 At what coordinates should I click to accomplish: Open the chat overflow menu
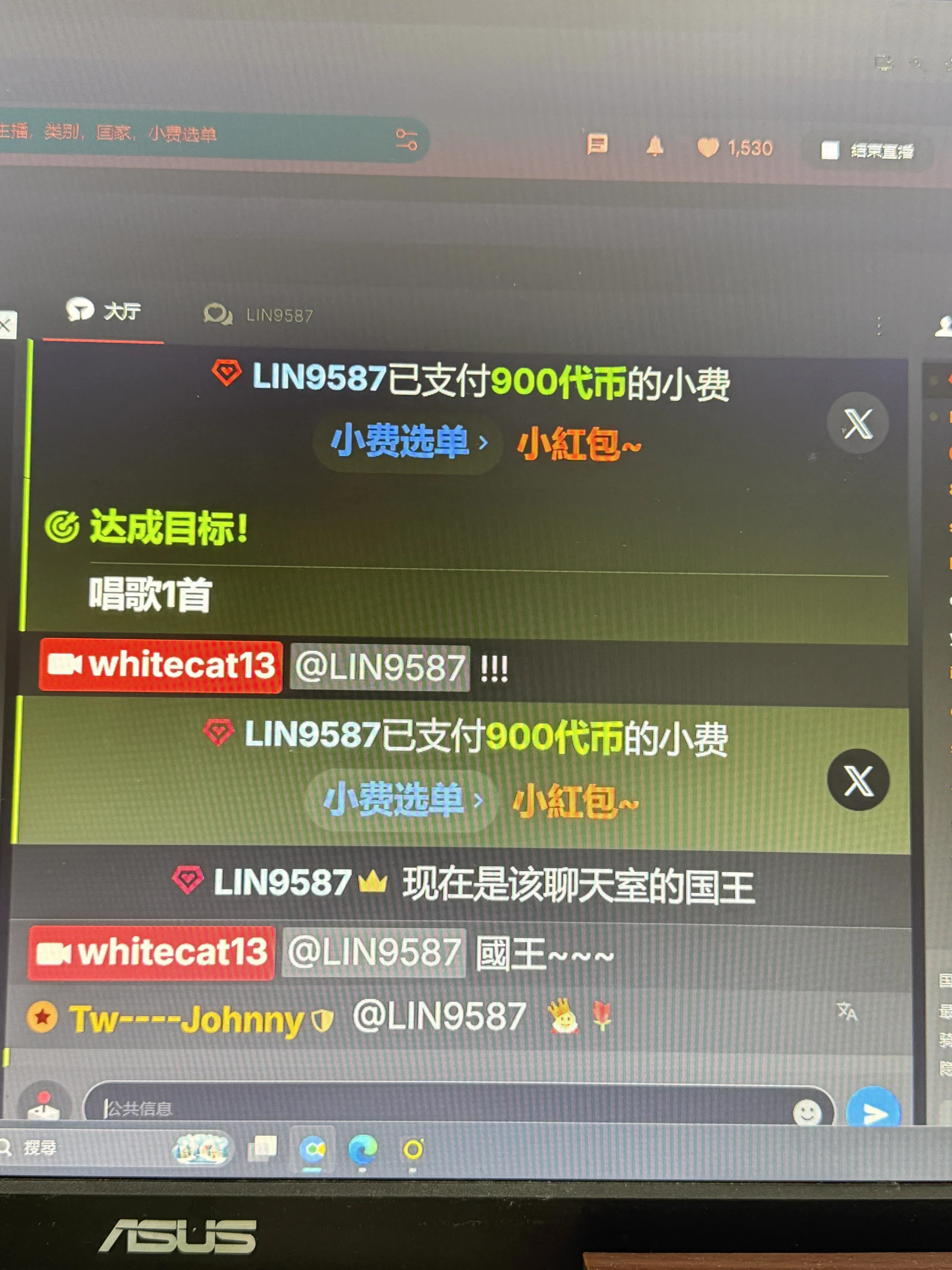879,325
